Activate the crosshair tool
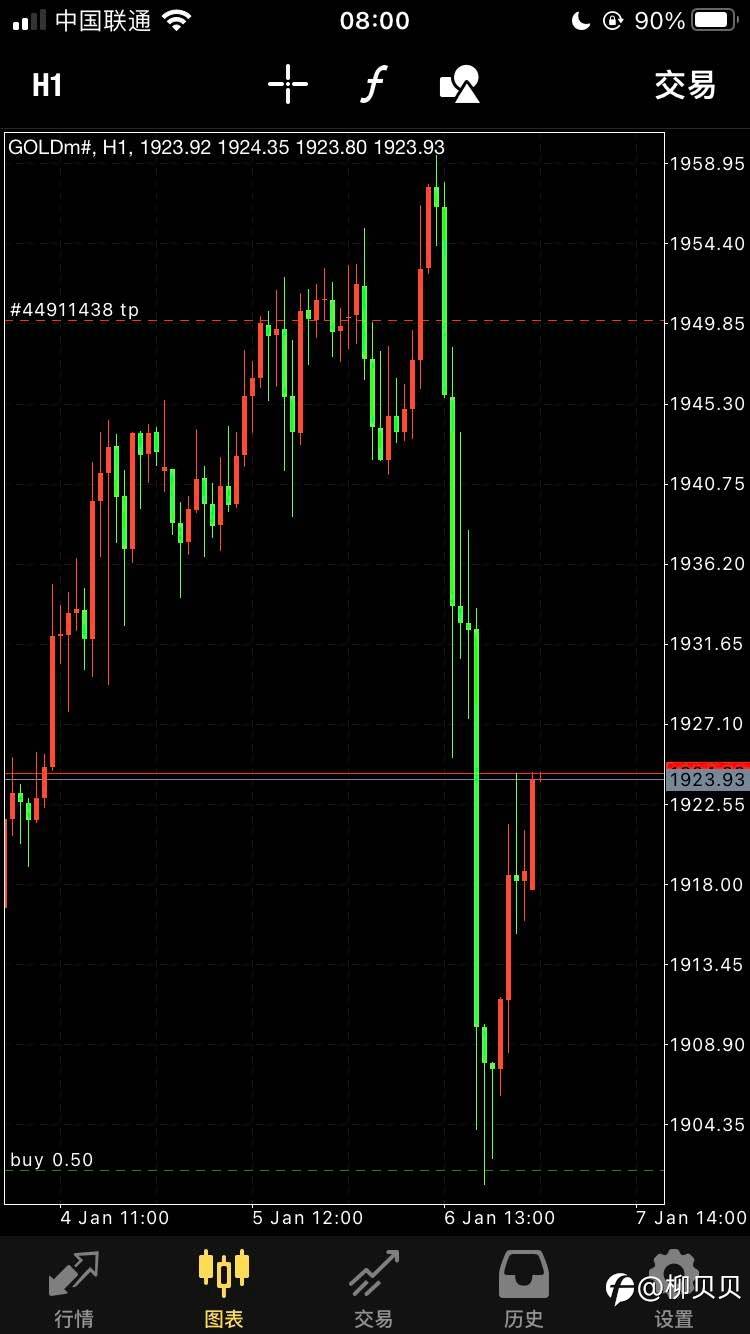This screenshot has width=750, height=1334. click(x=287, y=85)
